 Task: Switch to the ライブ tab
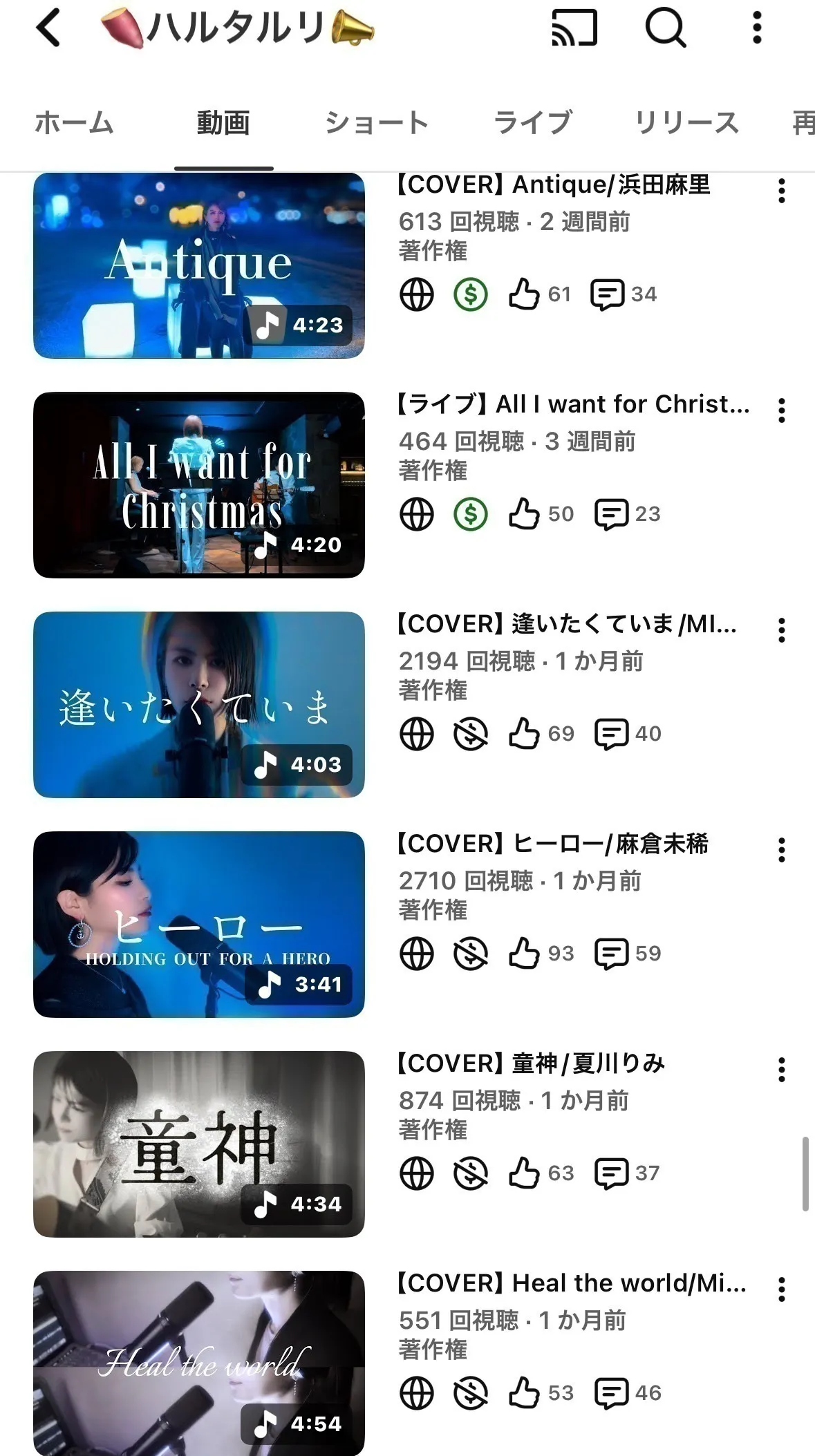(x=533, y=123)
